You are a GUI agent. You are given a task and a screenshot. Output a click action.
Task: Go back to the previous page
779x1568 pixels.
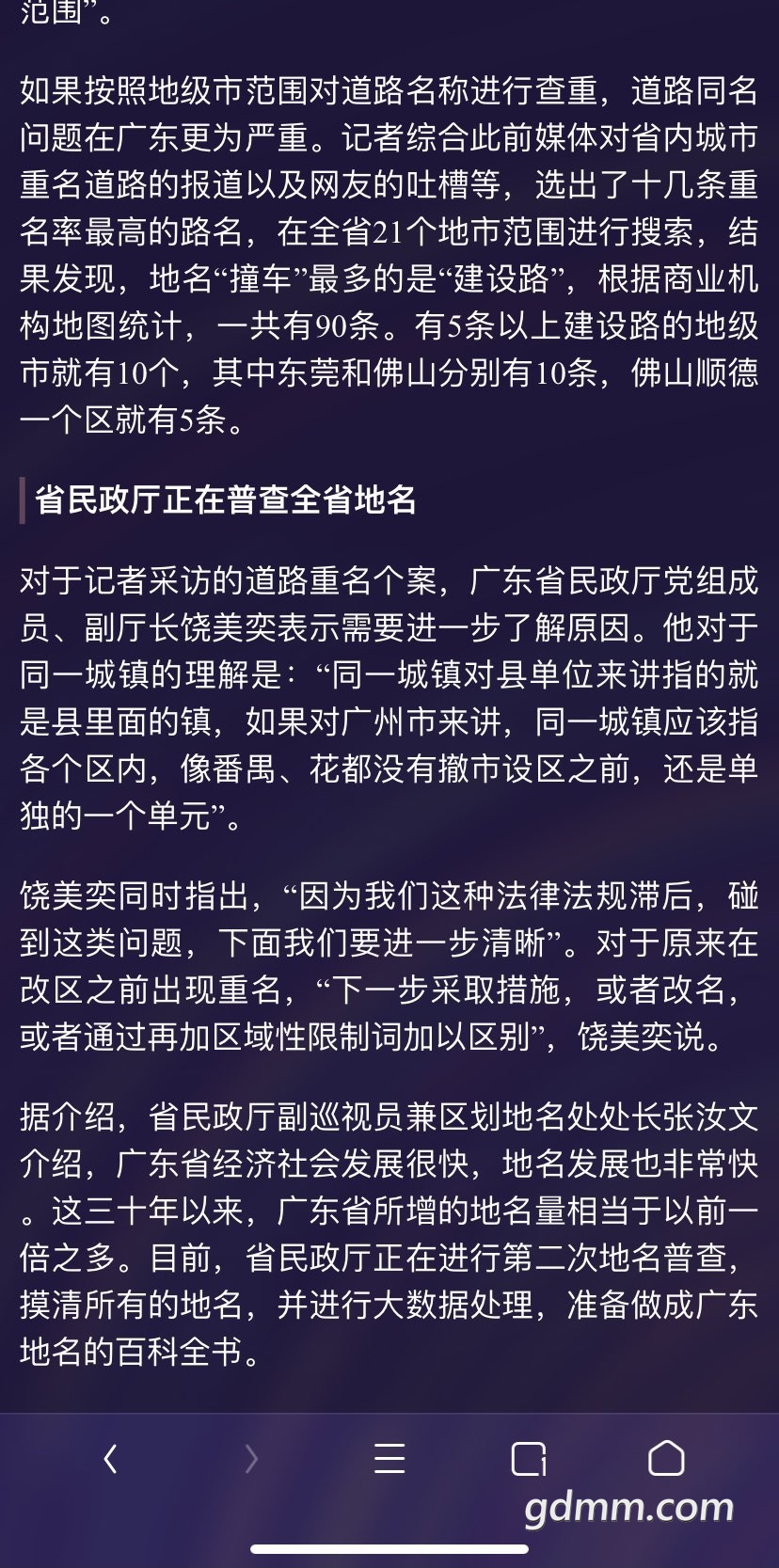point(111,1459)
